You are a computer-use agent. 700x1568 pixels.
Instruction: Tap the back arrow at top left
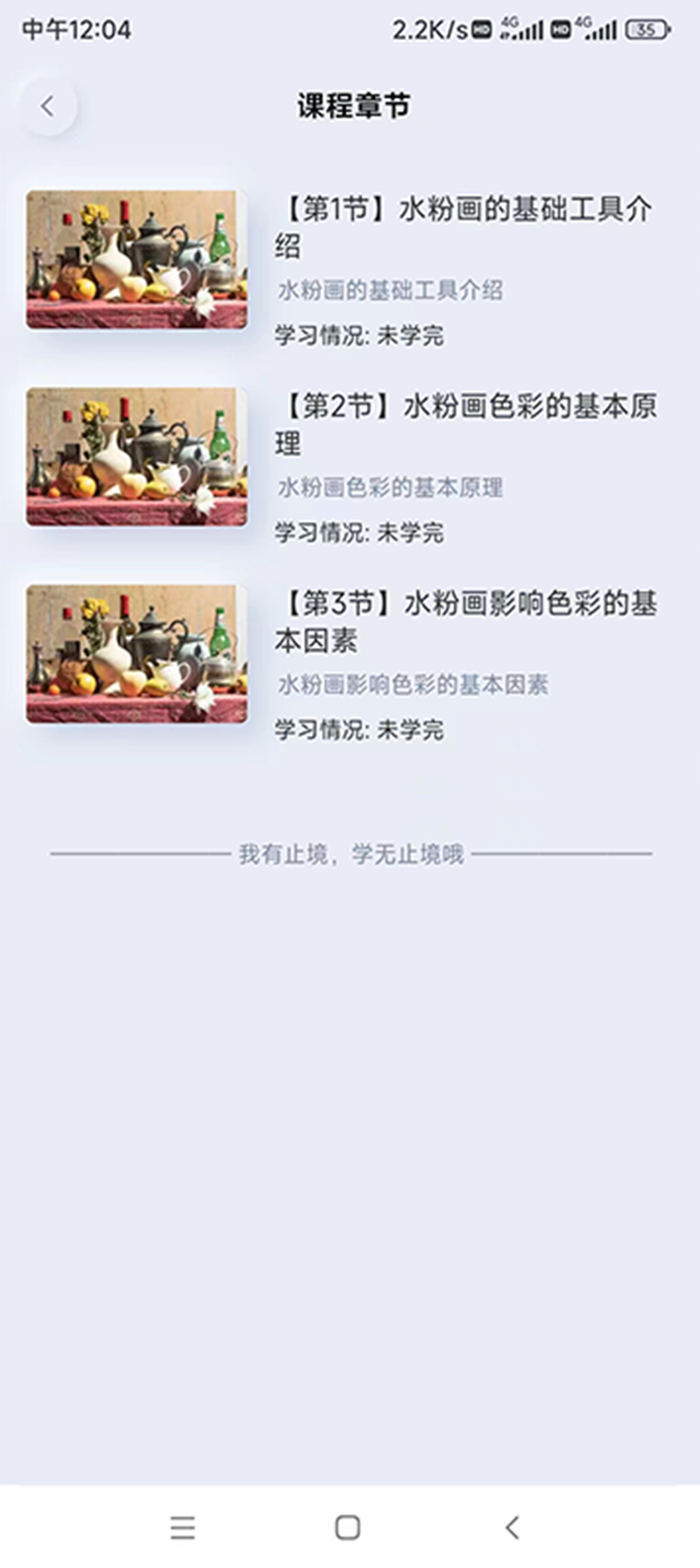47,106
